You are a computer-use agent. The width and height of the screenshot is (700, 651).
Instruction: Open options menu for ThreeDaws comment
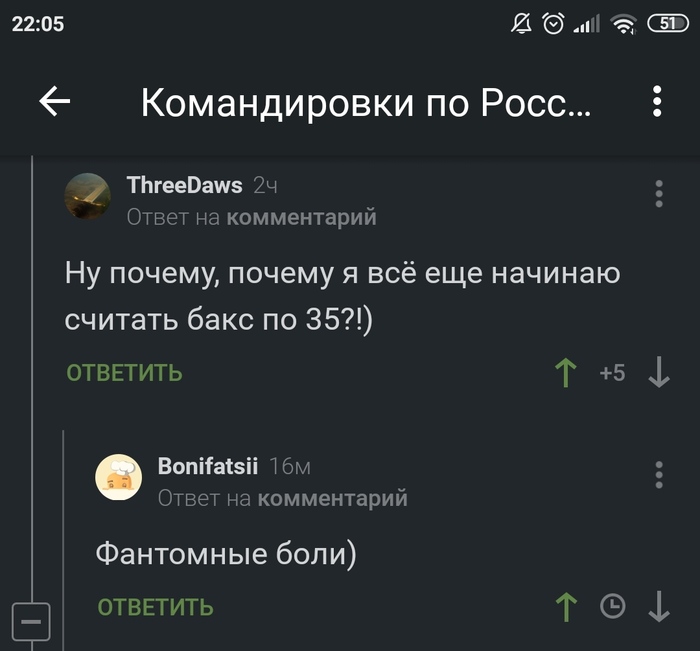point(658,194)
